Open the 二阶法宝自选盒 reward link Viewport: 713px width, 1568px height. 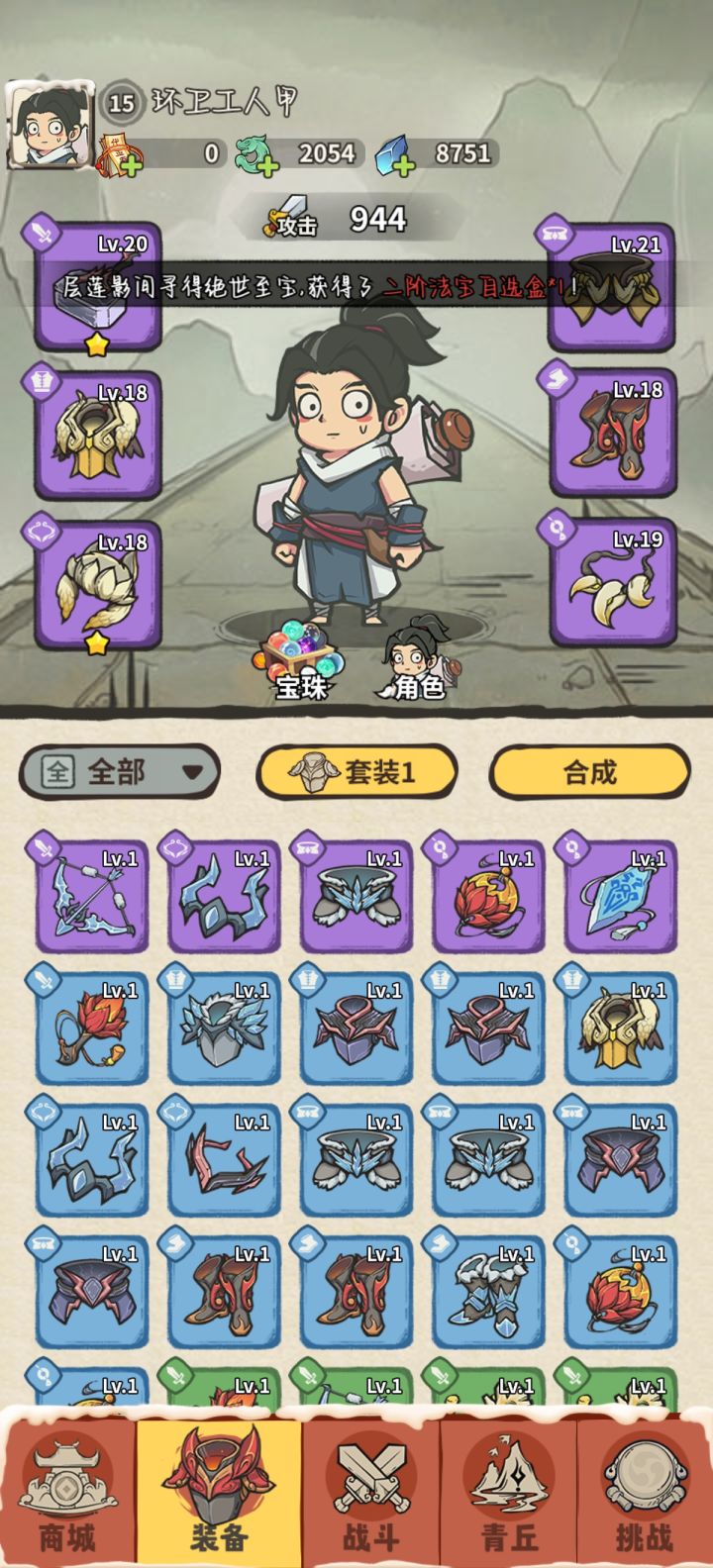[465, 287]
